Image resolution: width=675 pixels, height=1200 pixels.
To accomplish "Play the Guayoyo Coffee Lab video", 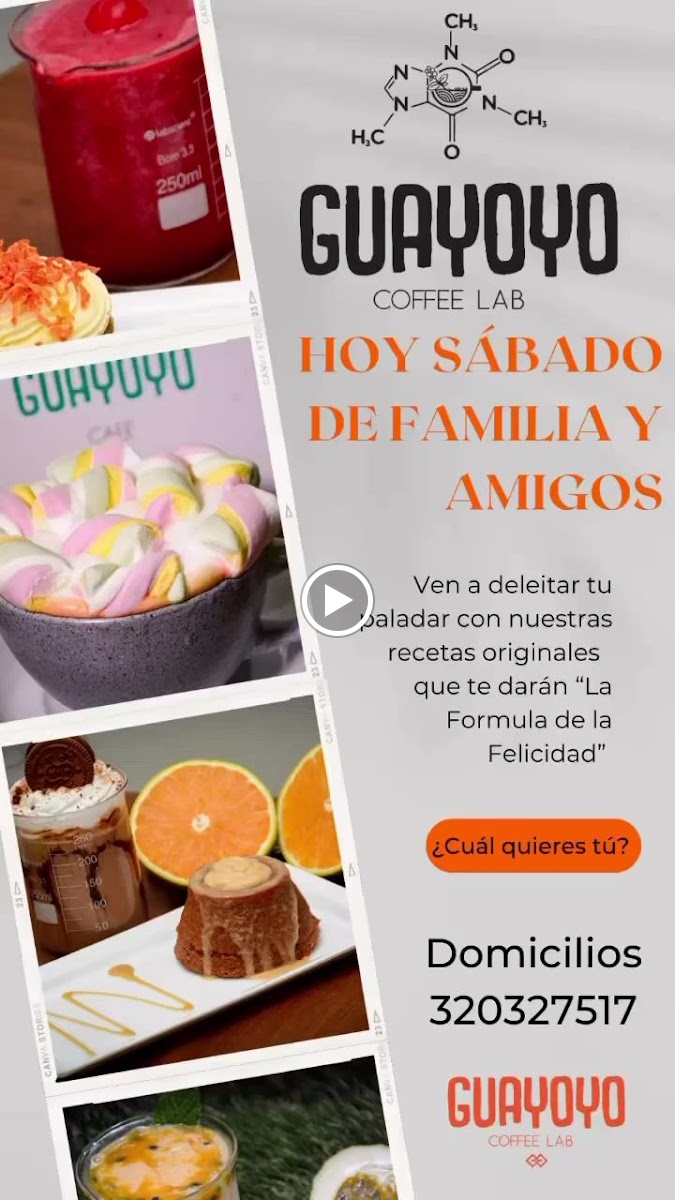I will (x=337, y=600).
